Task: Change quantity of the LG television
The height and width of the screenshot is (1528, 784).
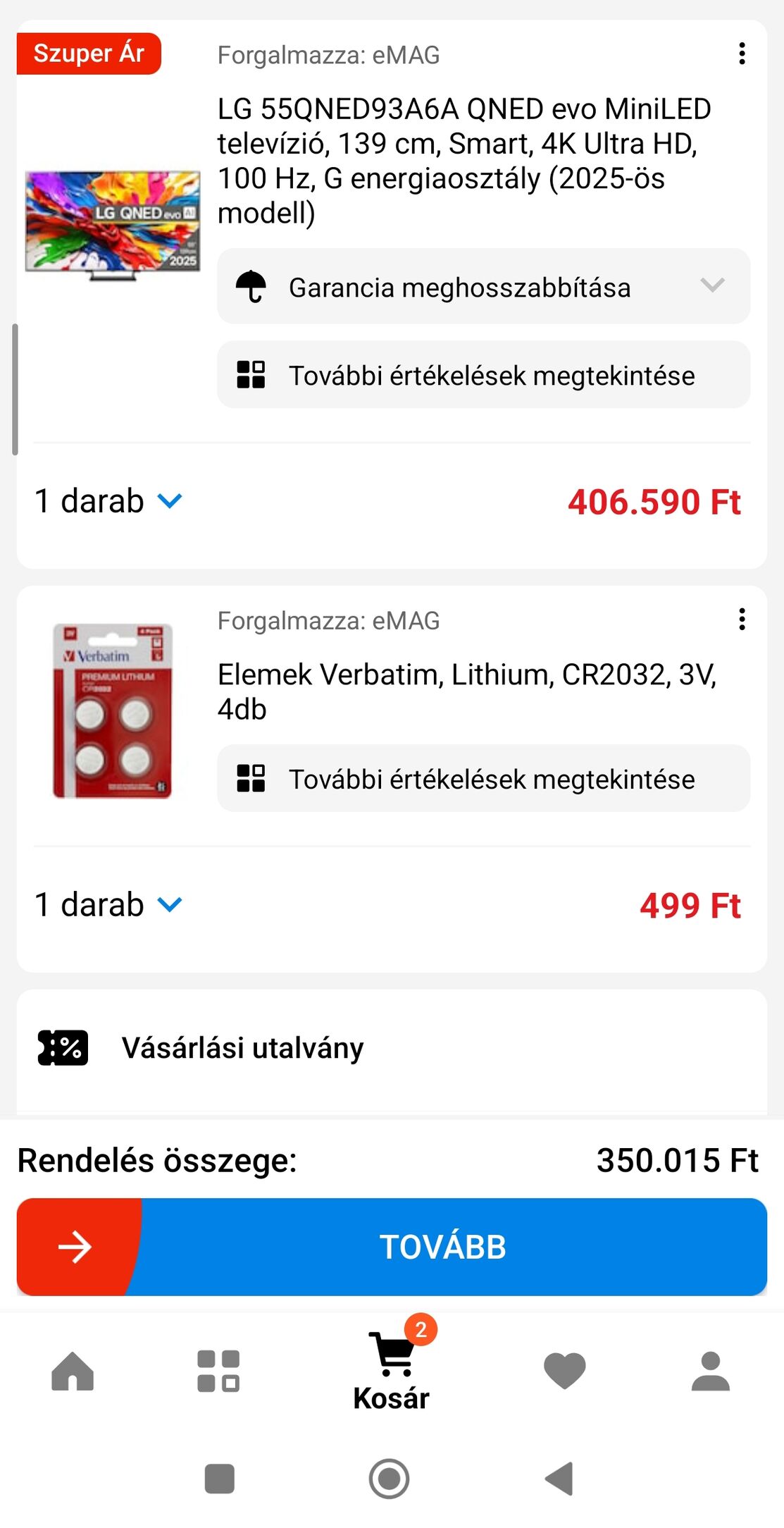Action: 109,502
